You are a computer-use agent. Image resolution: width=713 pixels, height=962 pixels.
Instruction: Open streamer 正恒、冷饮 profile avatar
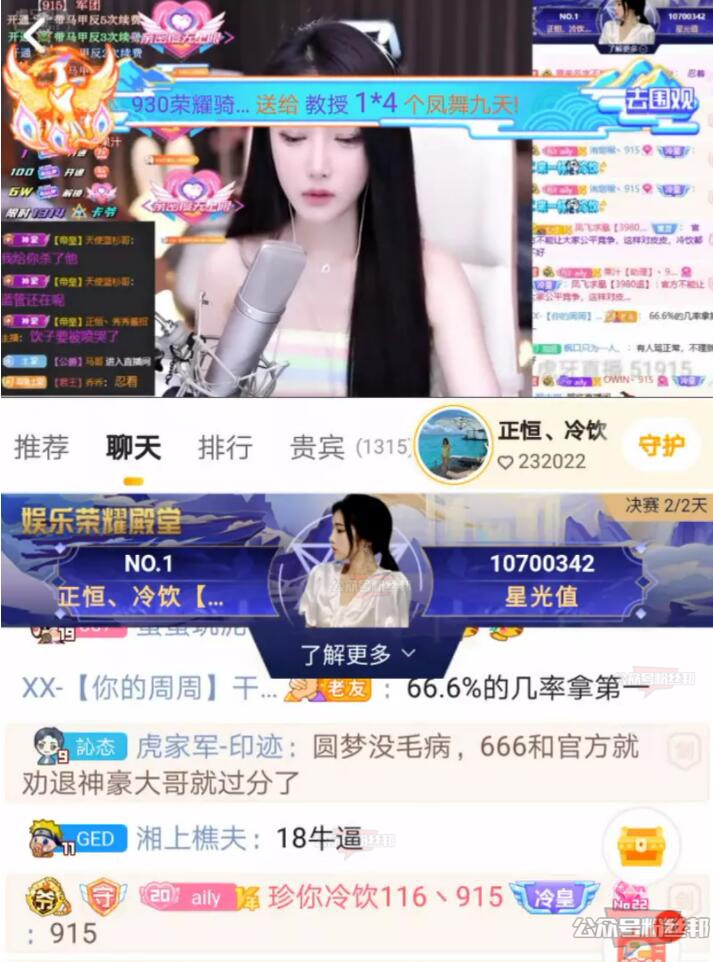453,445
